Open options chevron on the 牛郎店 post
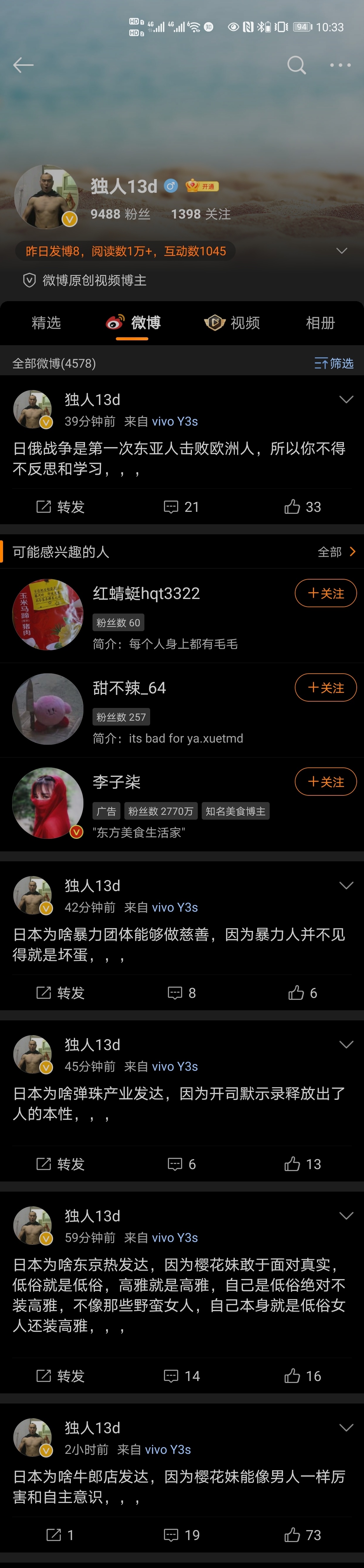 [x=346, y=1428]
